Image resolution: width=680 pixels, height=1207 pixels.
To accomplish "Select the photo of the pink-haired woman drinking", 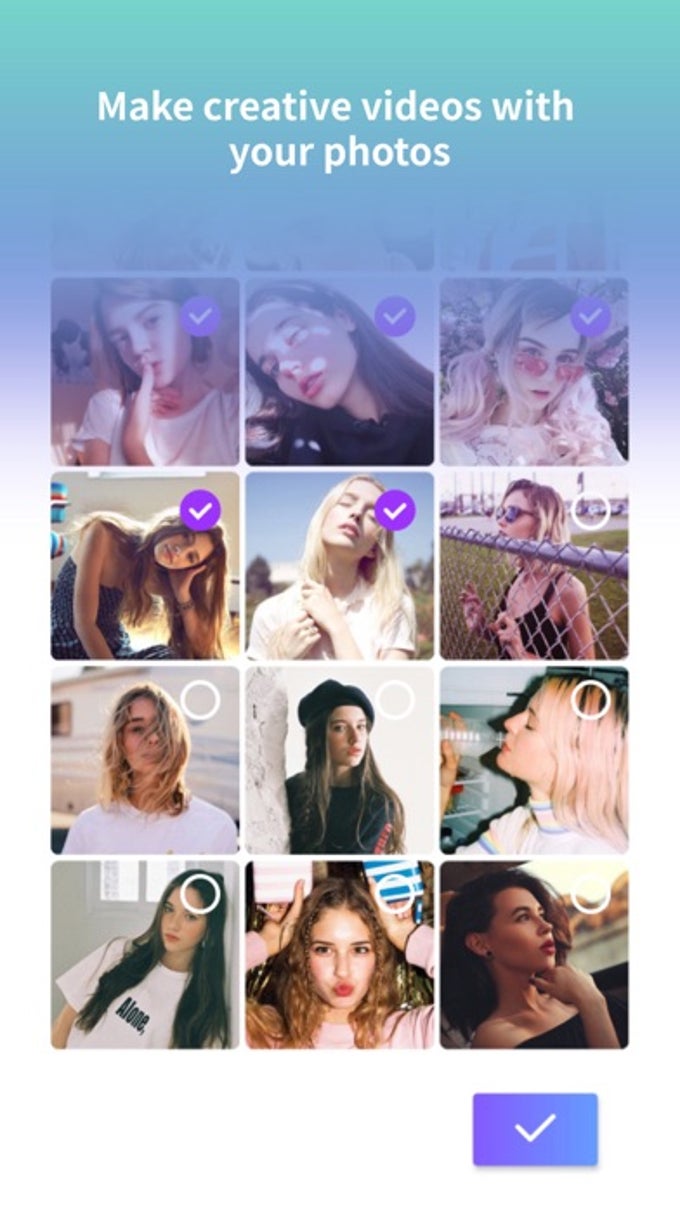I will [590, 700].
